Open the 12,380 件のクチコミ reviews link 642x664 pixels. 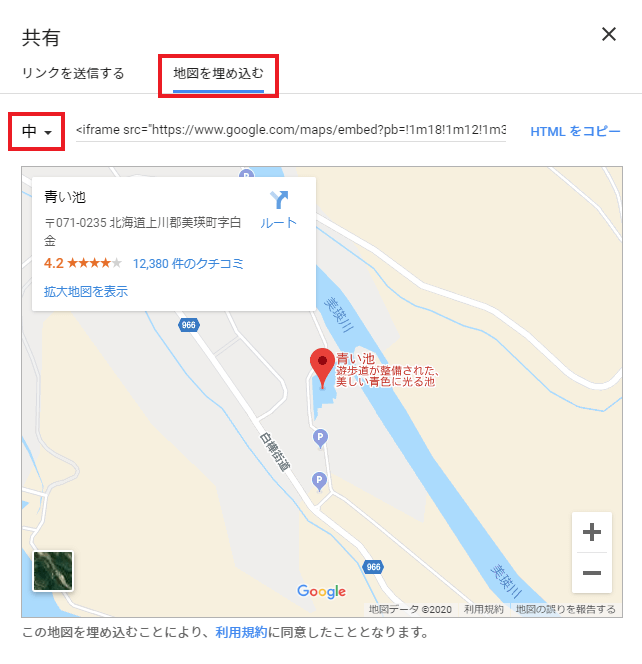(x=188, y=264)
